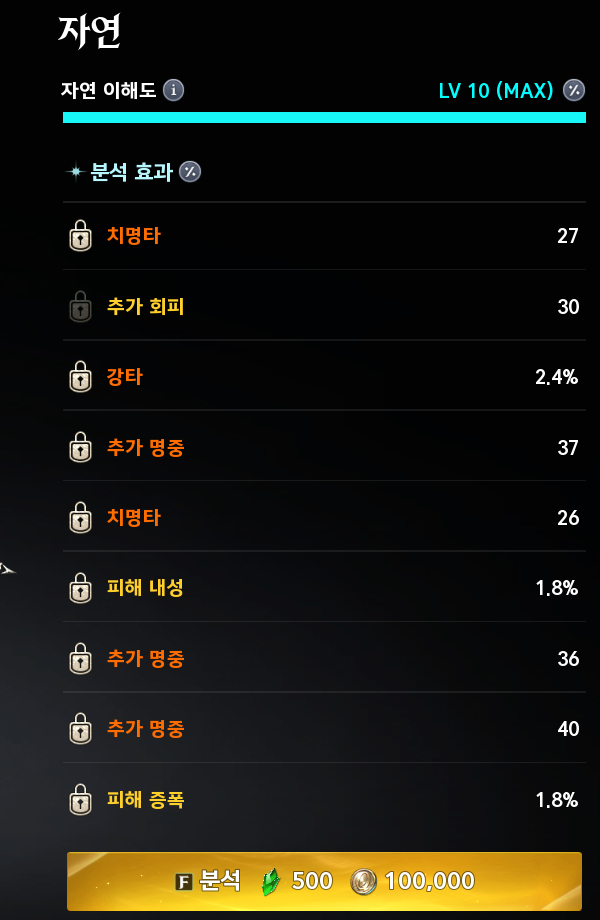Open the info icon beside 자연 이해도
The image size is (600, 920).
tap(173, 90)
